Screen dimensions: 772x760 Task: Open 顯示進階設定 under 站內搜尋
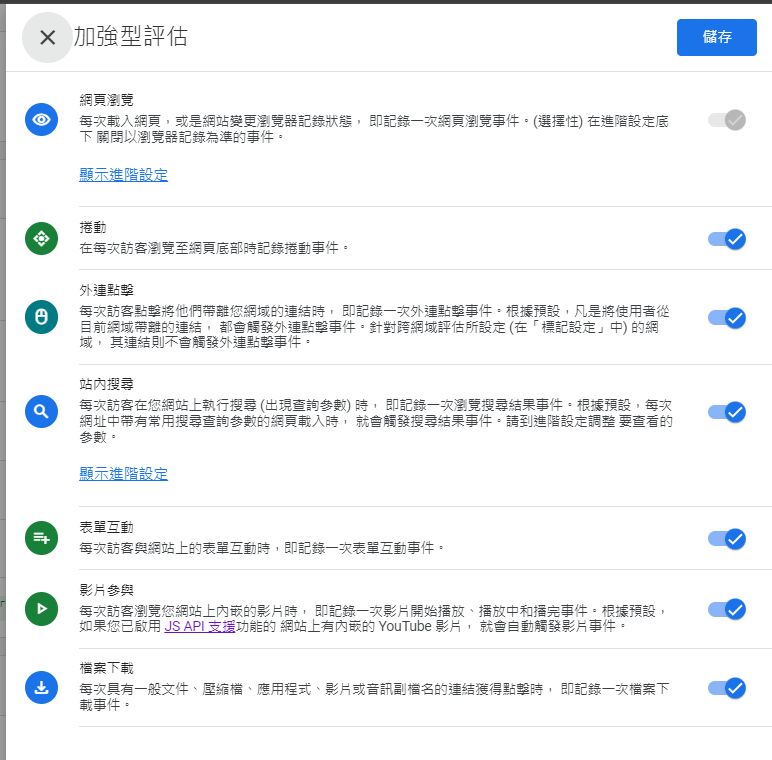tap(124, 474)
